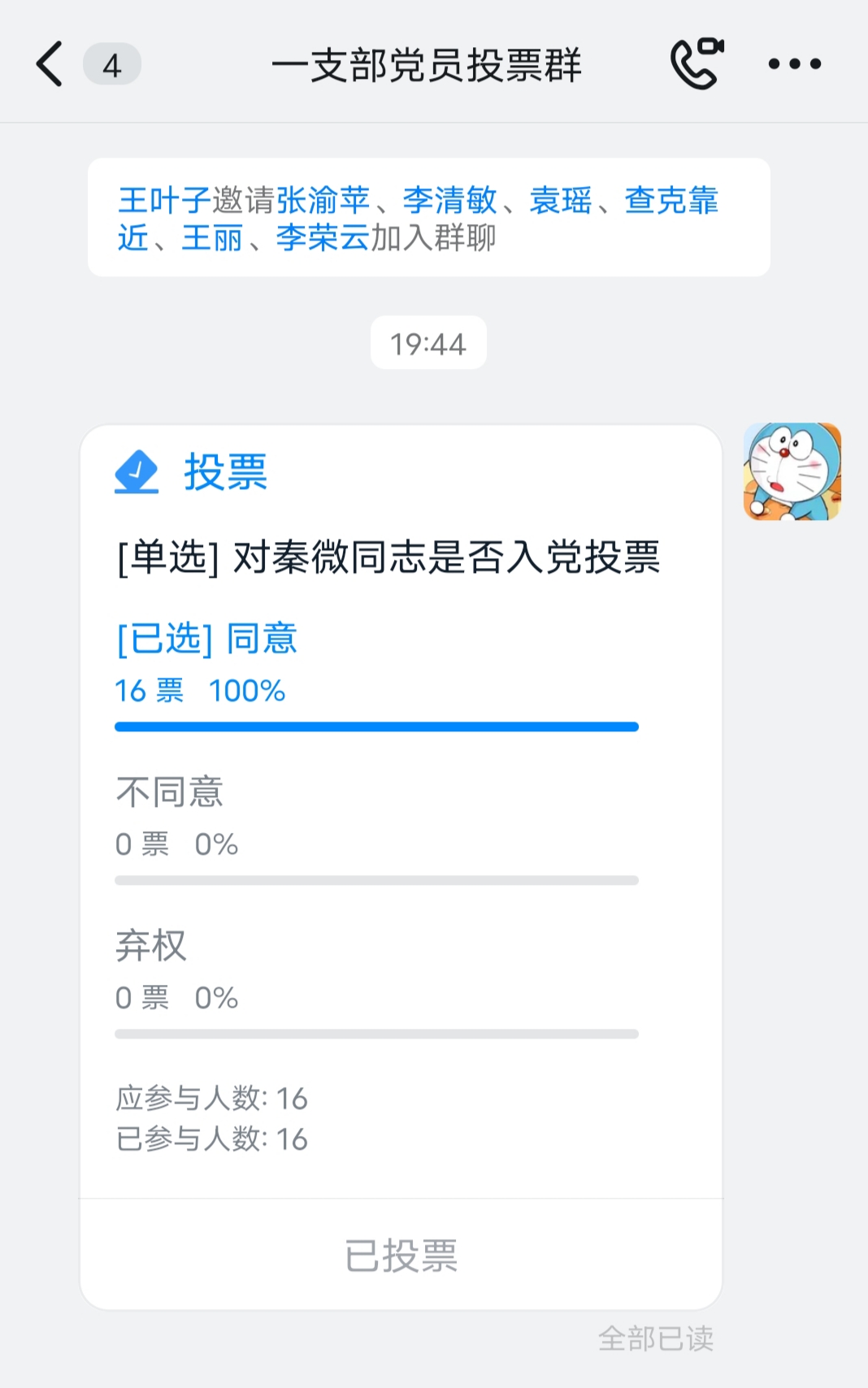Open 查克靠近's profile link
This screenshot has width=868, height=1388.
pyautogui.click(x=671, y=200)
